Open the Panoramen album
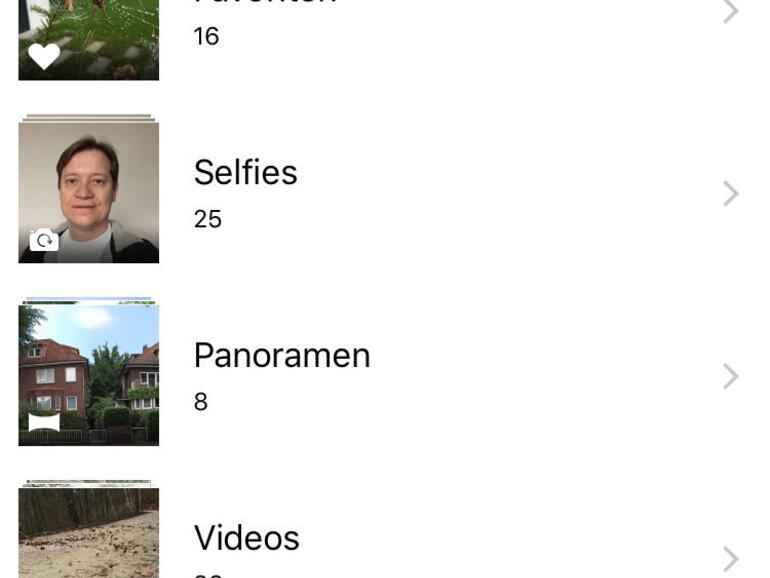This screenshot has width=770, height=578. click(x=281, y=356)
